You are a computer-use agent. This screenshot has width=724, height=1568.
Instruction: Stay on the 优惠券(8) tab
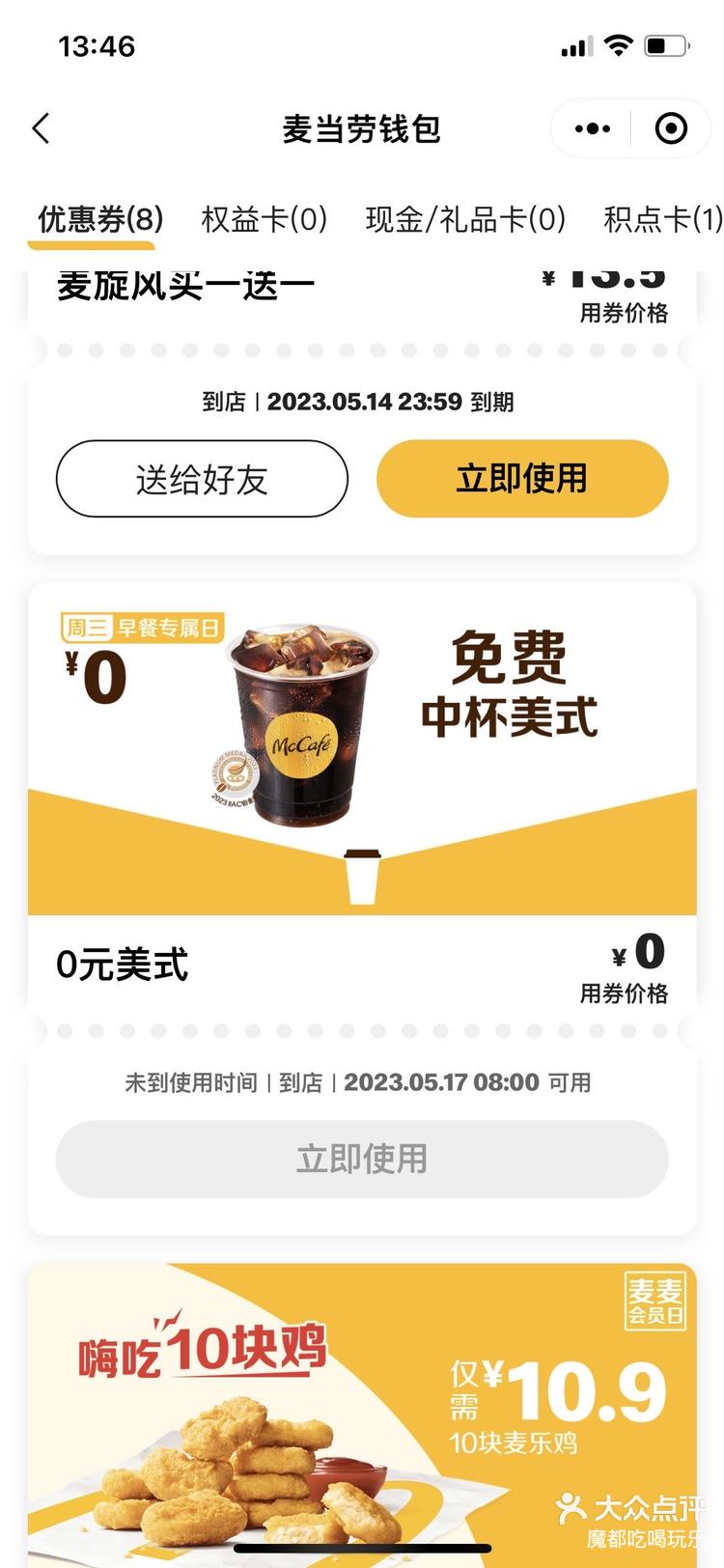pyautogui.click(x=92, y=220)
